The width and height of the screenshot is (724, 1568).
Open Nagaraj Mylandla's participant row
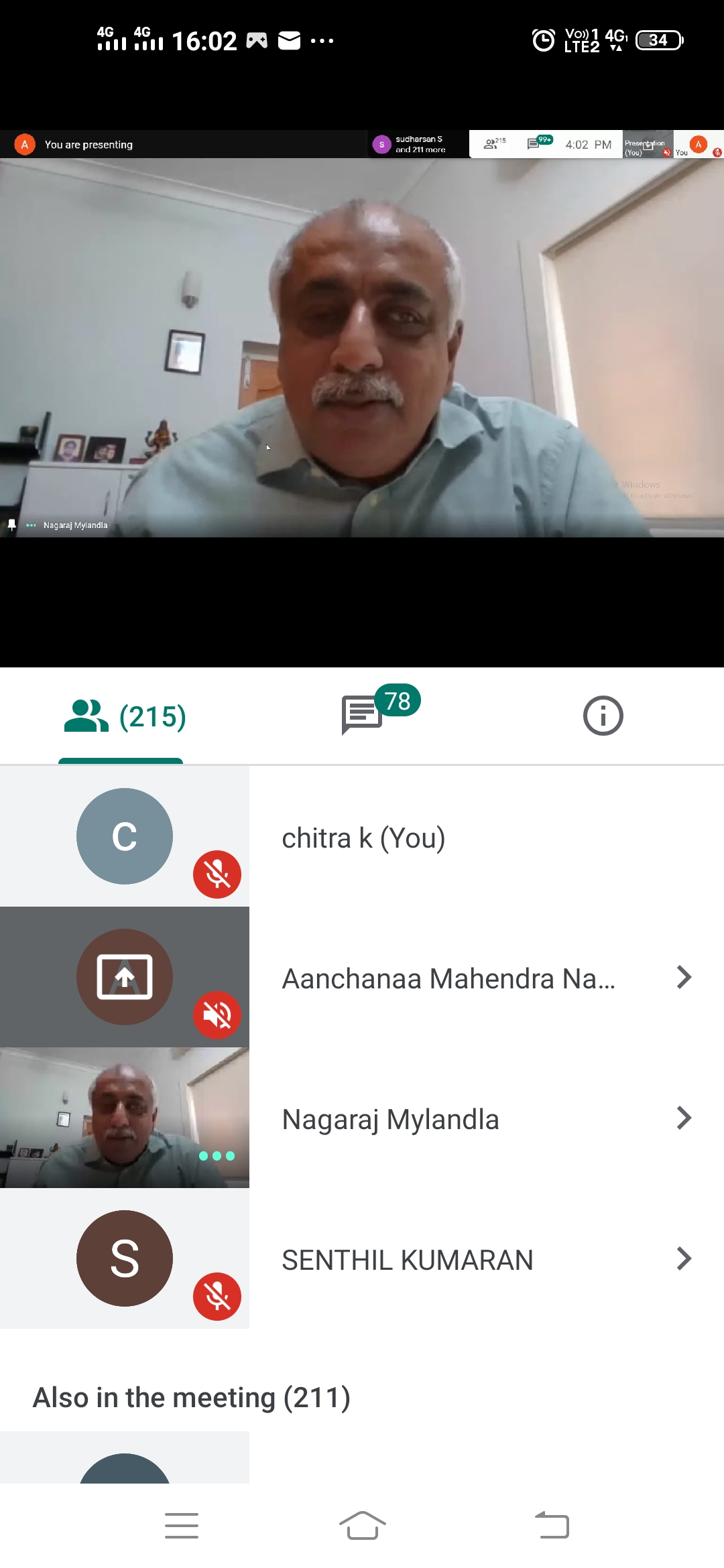pyautogui.click(x=362, y=1118)
